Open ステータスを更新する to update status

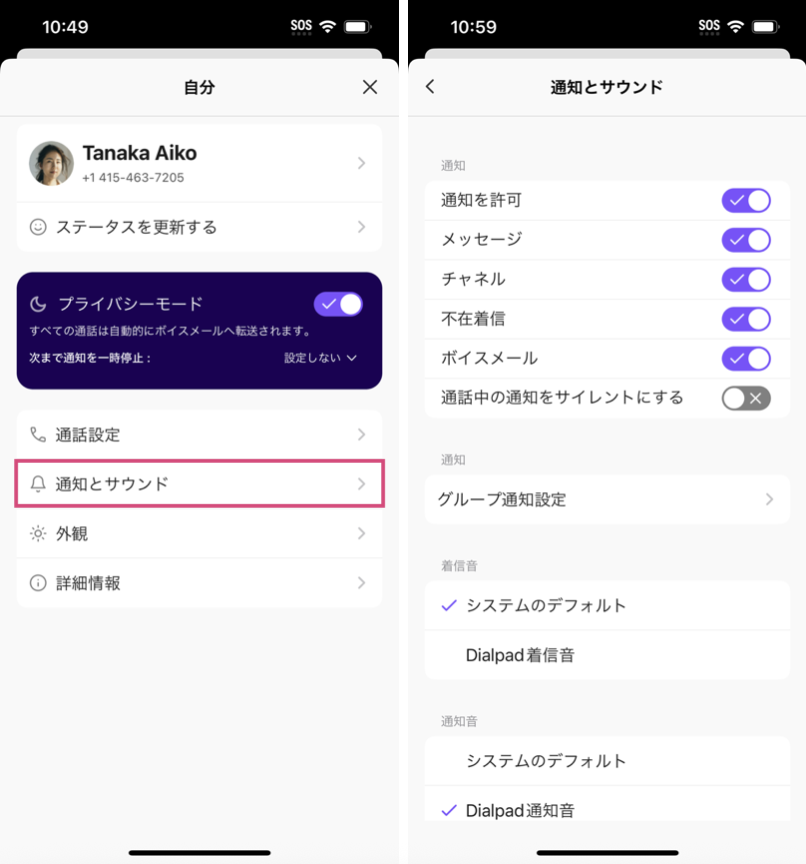click(199, 227)
